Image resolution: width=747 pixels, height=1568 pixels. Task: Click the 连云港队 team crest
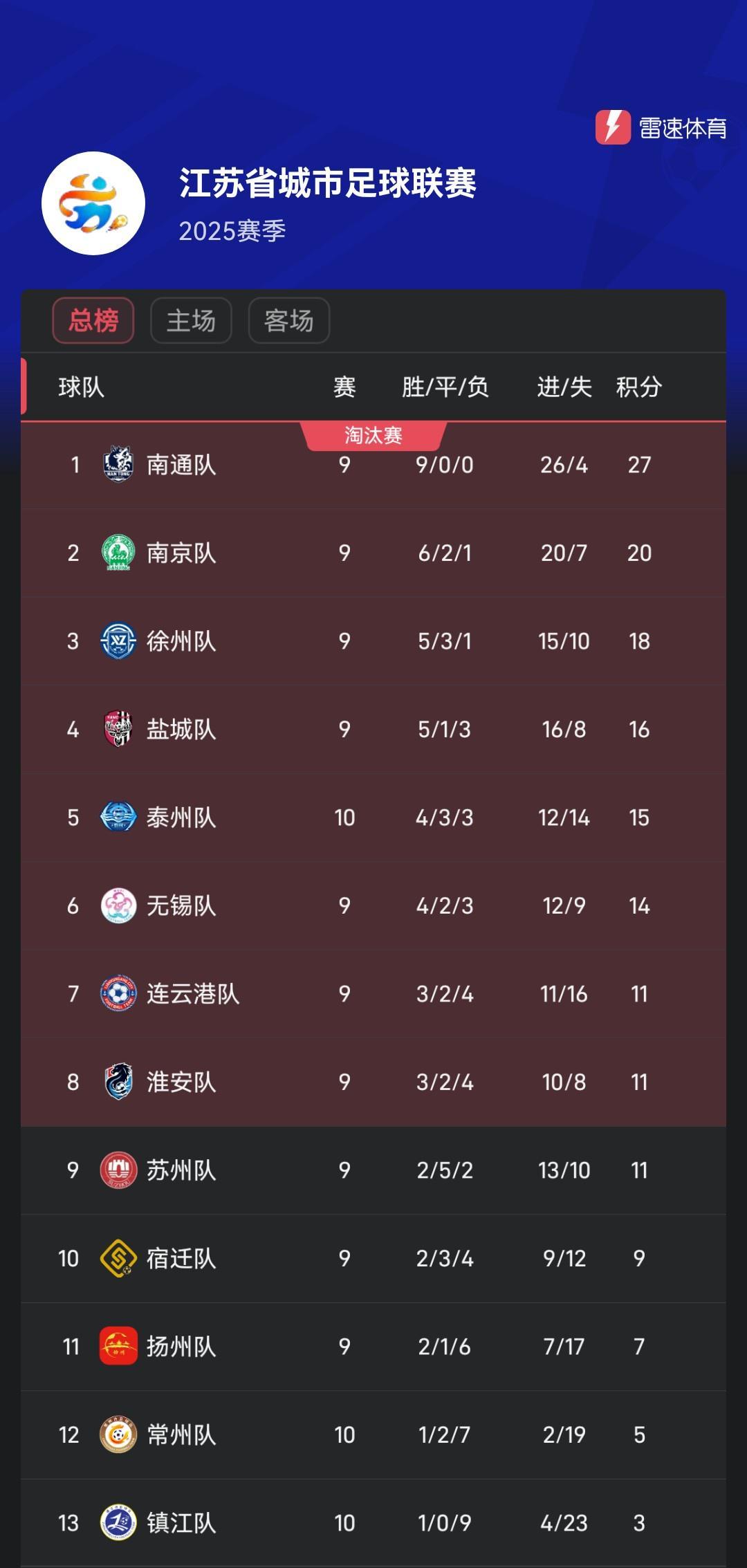pos(119,993)
